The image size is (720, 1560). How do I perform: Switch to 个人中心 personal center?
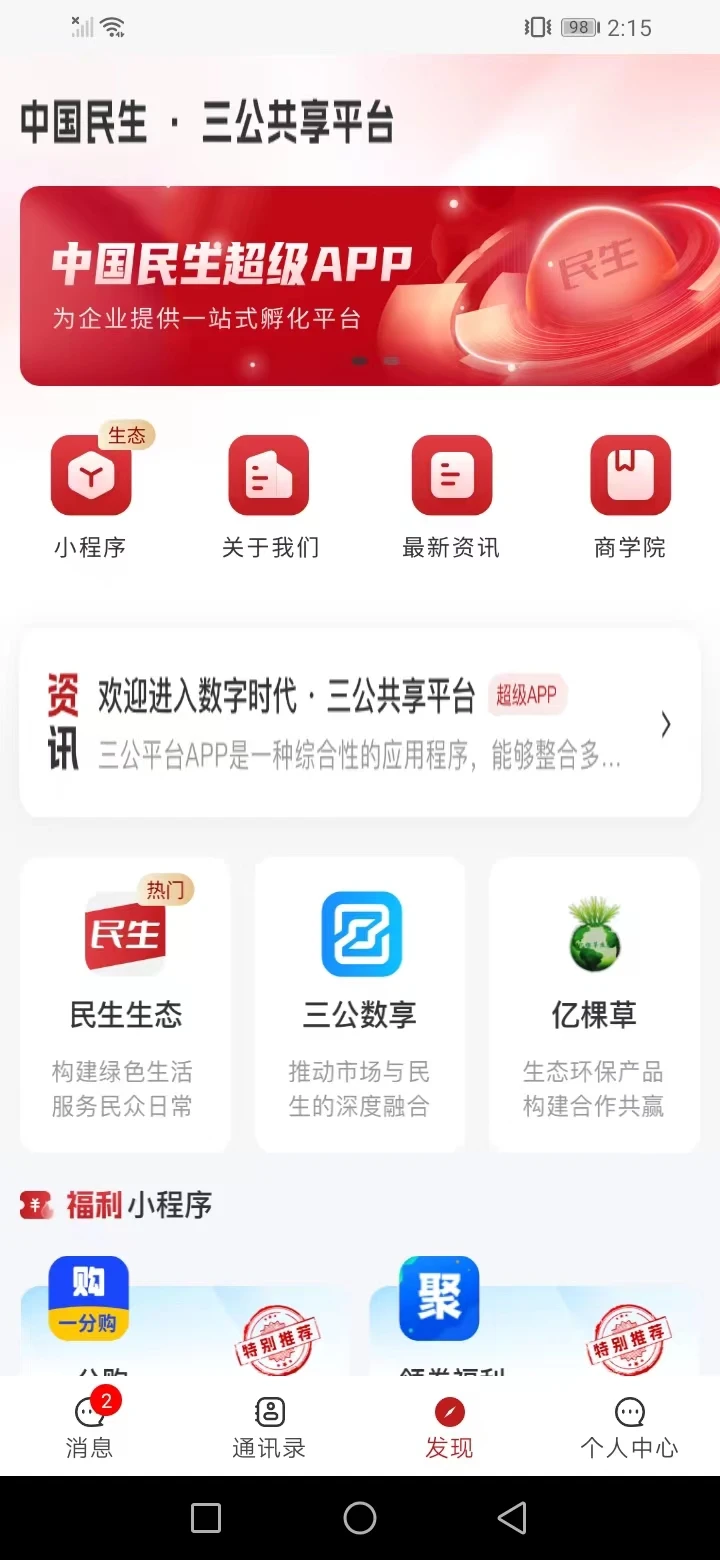click(x=629, y=1428)
